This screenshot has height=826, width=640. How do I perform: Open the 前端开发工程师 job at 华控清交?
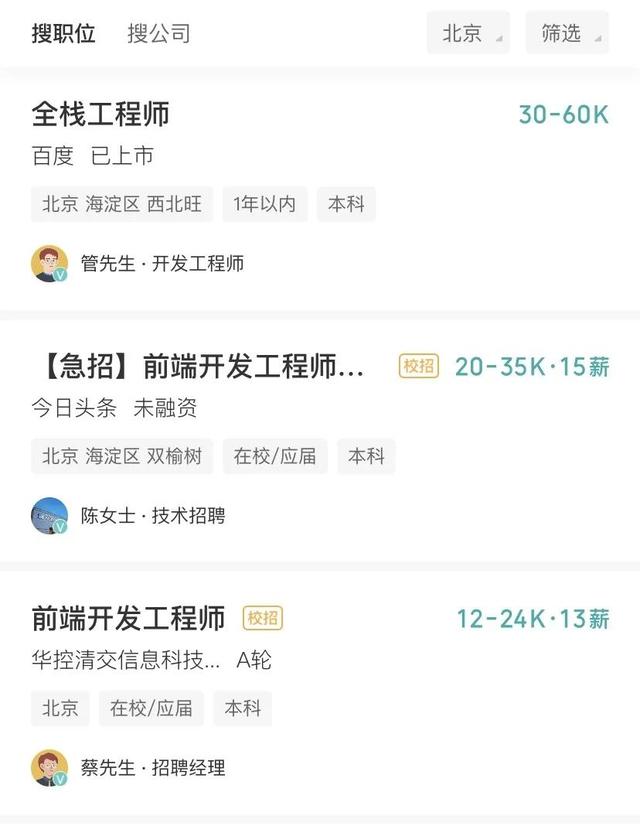pyautogui.click(x=129, y=619)
